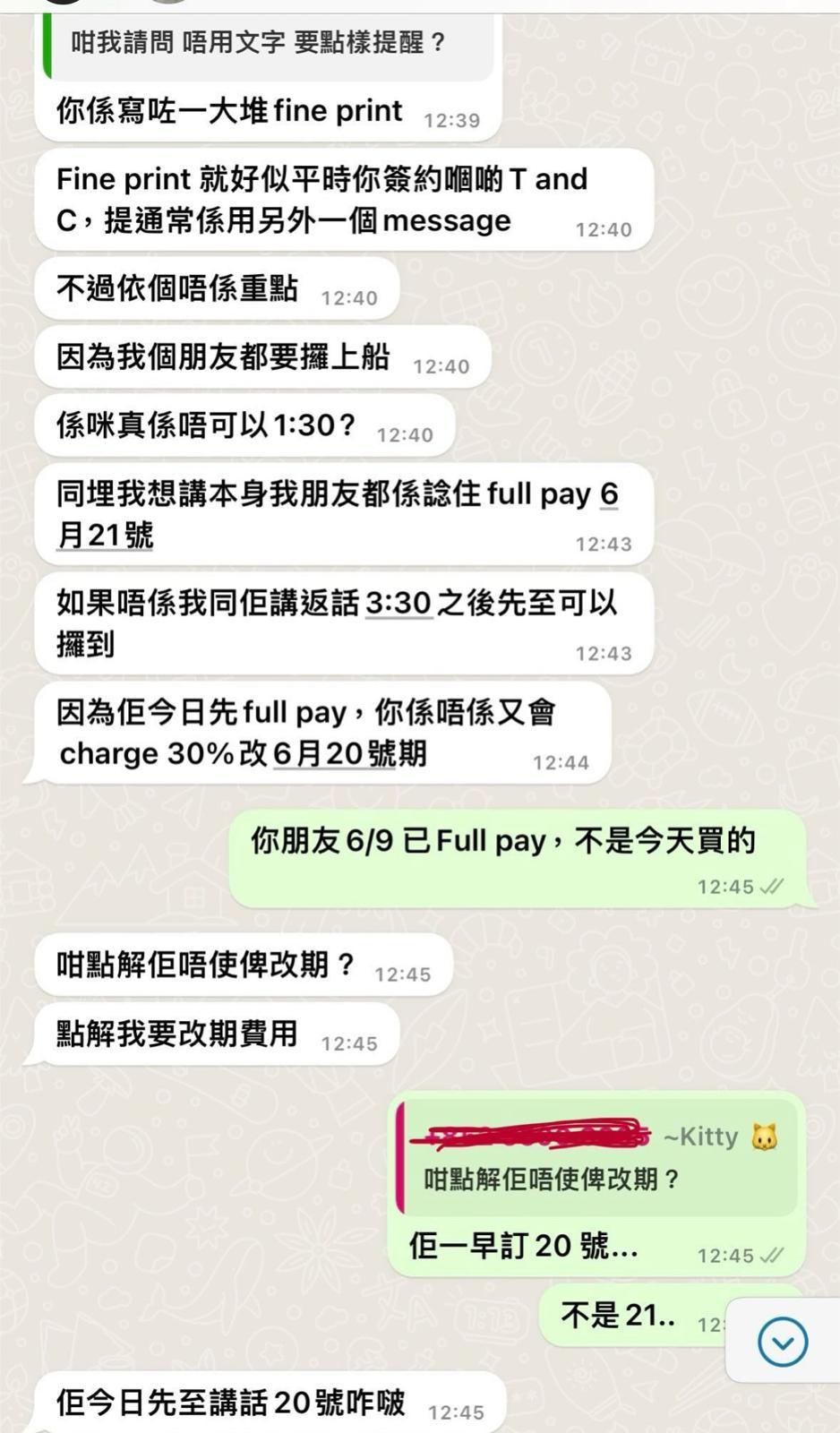Jump to latest messages via down-arrow button
840x1433 pixels.
tap(782, 1341)
